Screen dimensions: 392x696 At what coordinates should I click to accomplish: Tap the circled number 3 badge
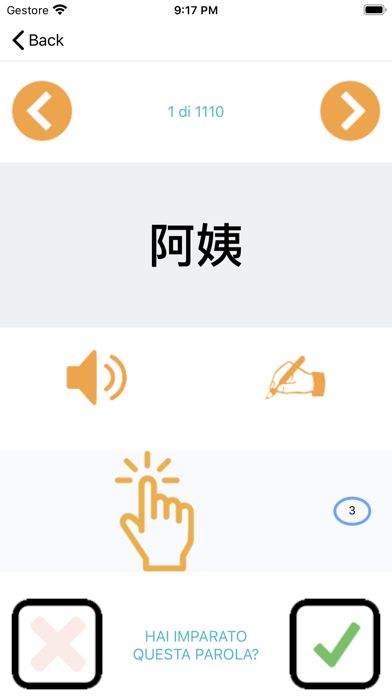[352, 511]
